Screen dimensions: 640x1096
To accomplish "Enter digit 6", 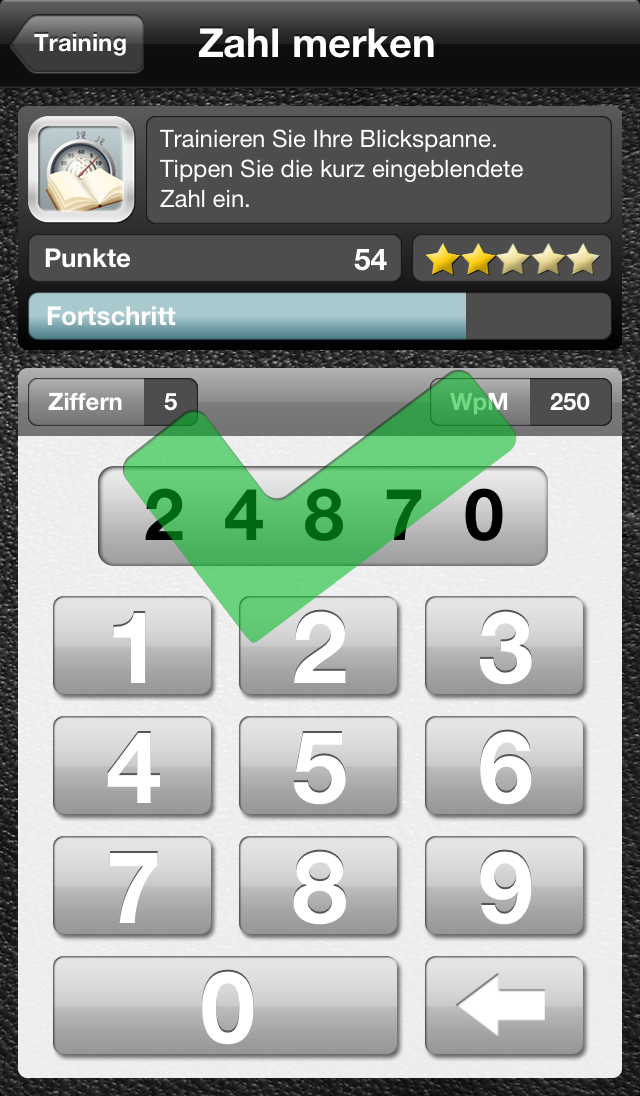I will click(504, 766).
